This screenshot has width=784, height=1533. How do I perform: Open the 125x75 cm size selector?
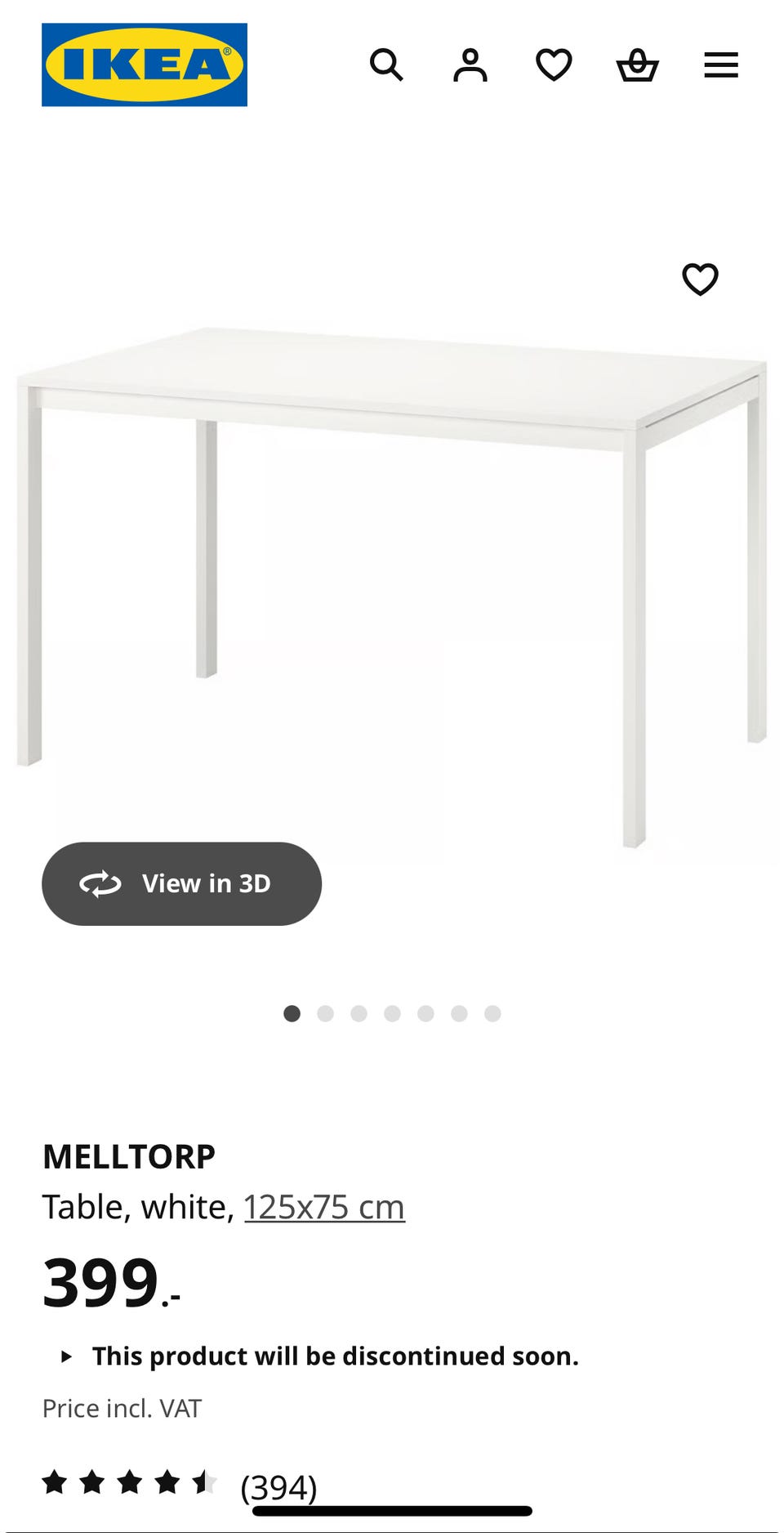(324, 1205)
